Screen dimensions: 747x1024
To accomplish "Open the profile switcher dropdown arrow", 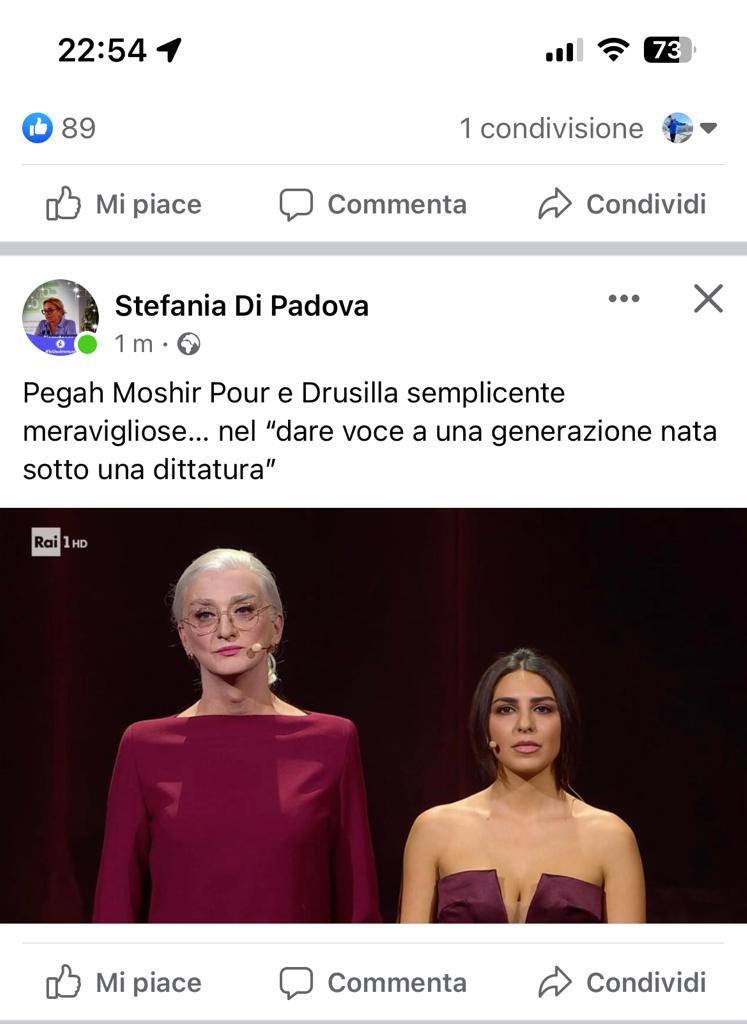I will [708, 128].
